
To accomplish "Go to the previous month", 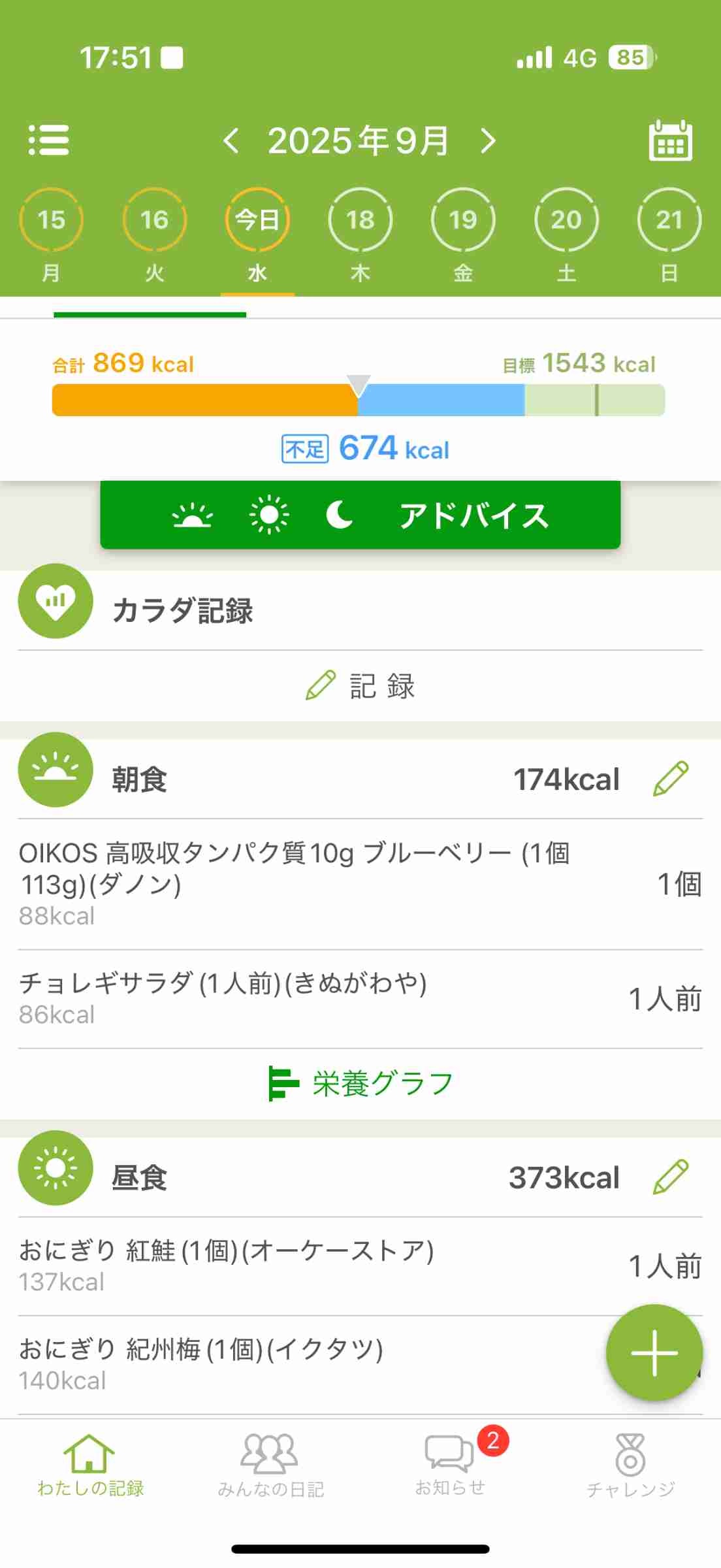I will (x=231, y=140).
